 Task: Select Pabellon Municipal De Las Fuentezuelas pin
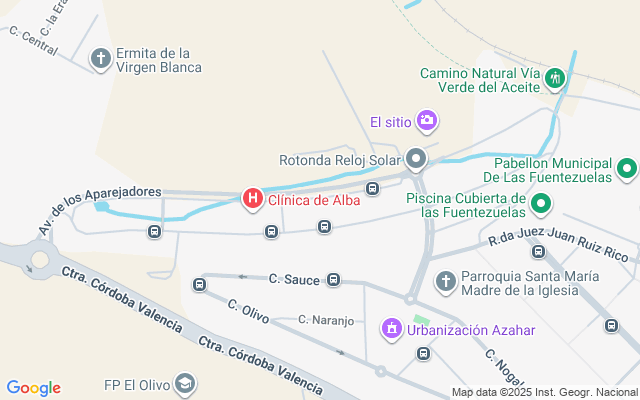coord(627,169)
